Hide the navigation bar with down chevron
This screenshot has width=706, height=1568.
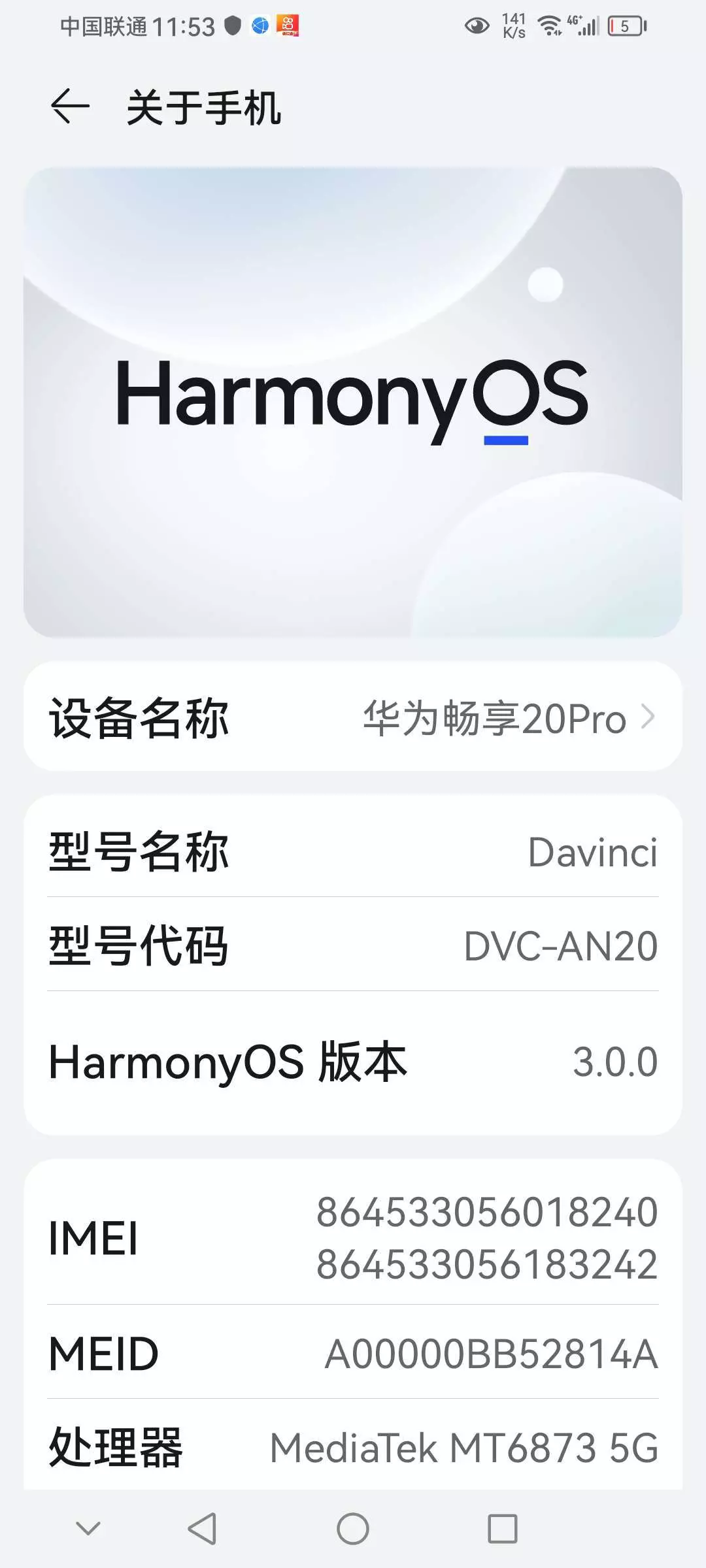[x=88, y=1527]
